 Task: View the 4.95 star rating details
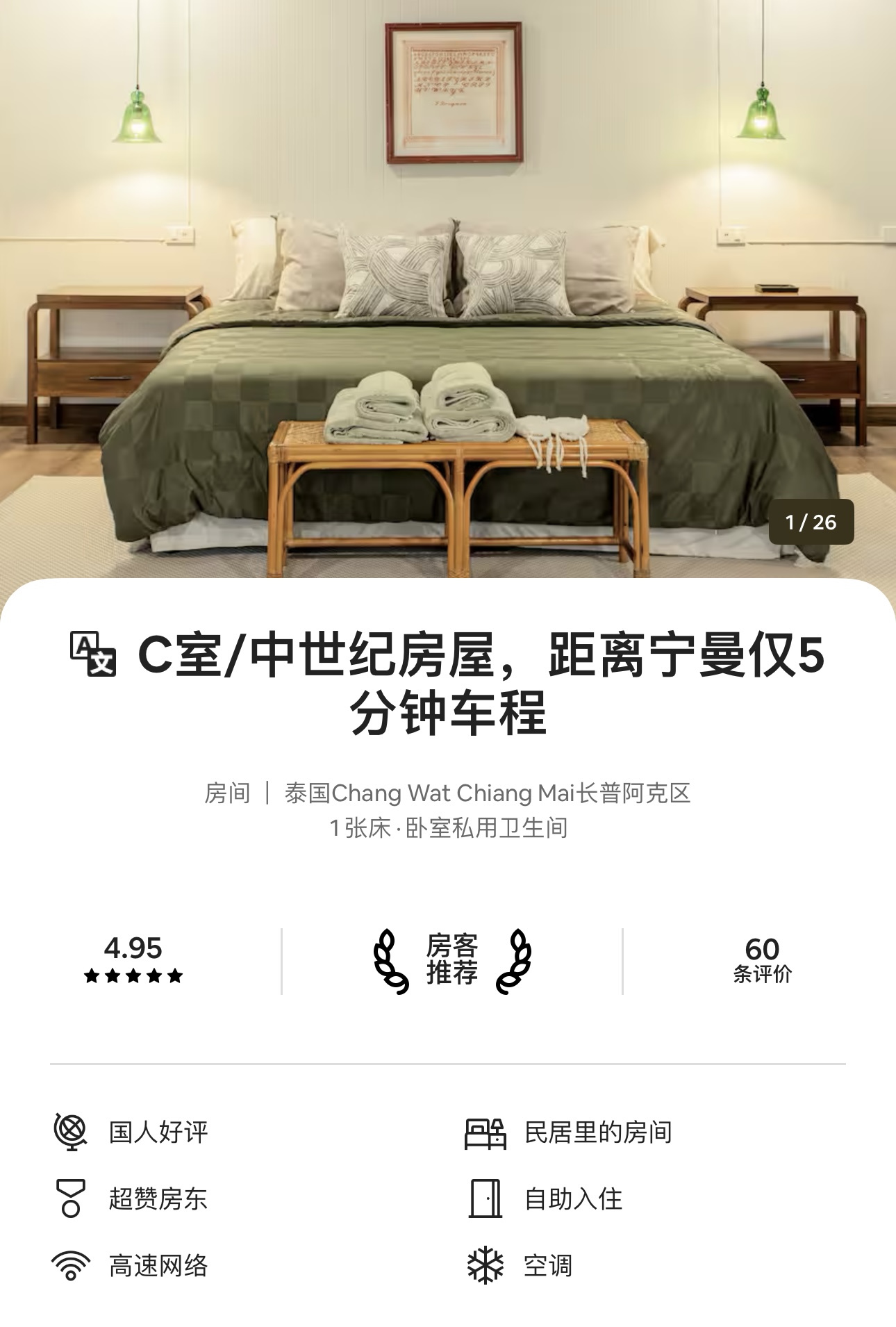(133, 960)
